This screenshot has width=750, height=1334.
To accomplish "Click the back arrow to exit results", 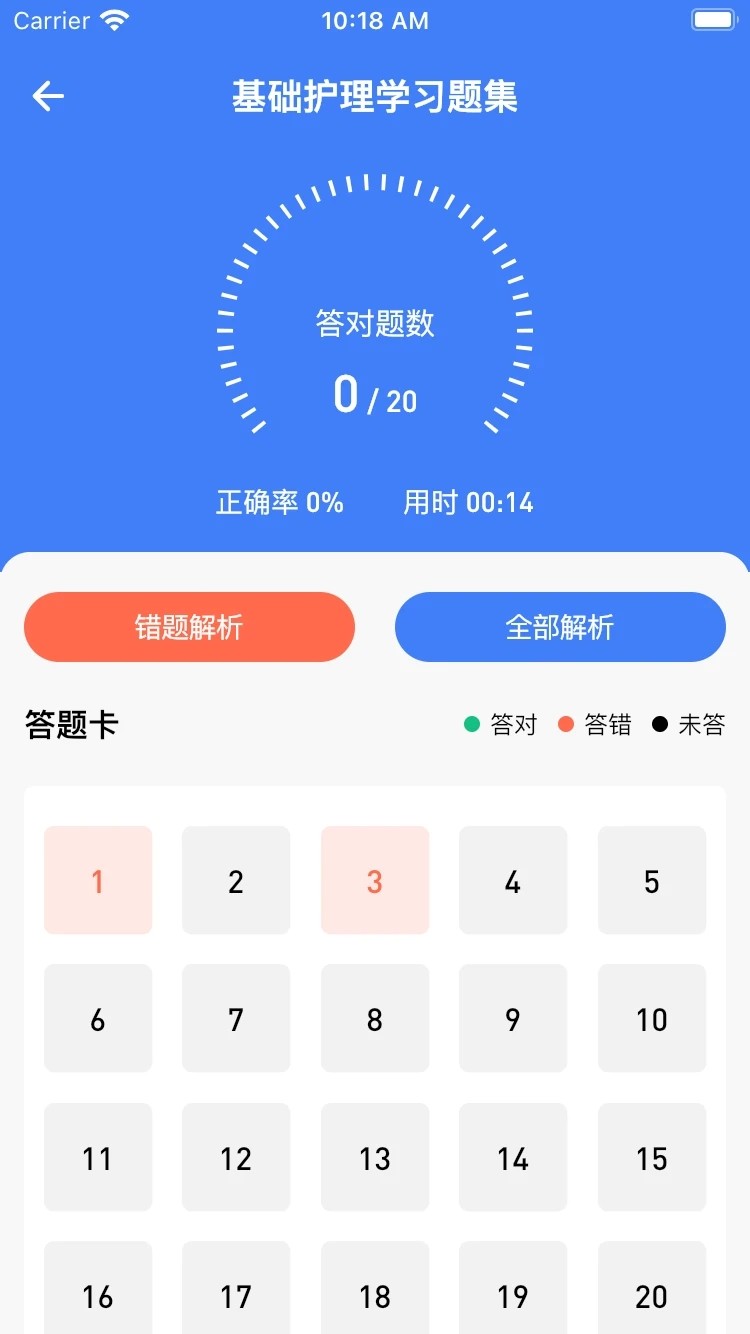I will point(47,96).
